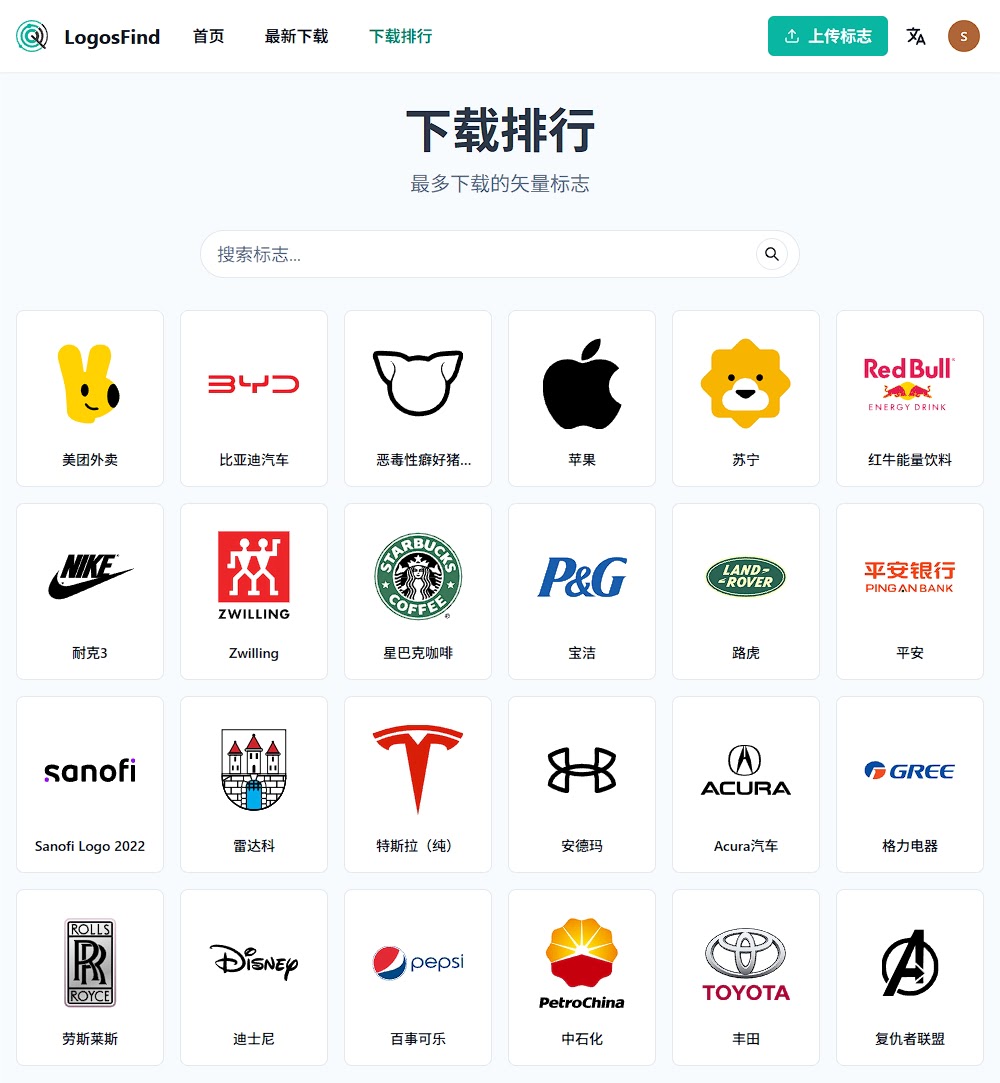Open the language switcher icon
This screenshot has width=1000, height=1083.
(x=916, y=36)
